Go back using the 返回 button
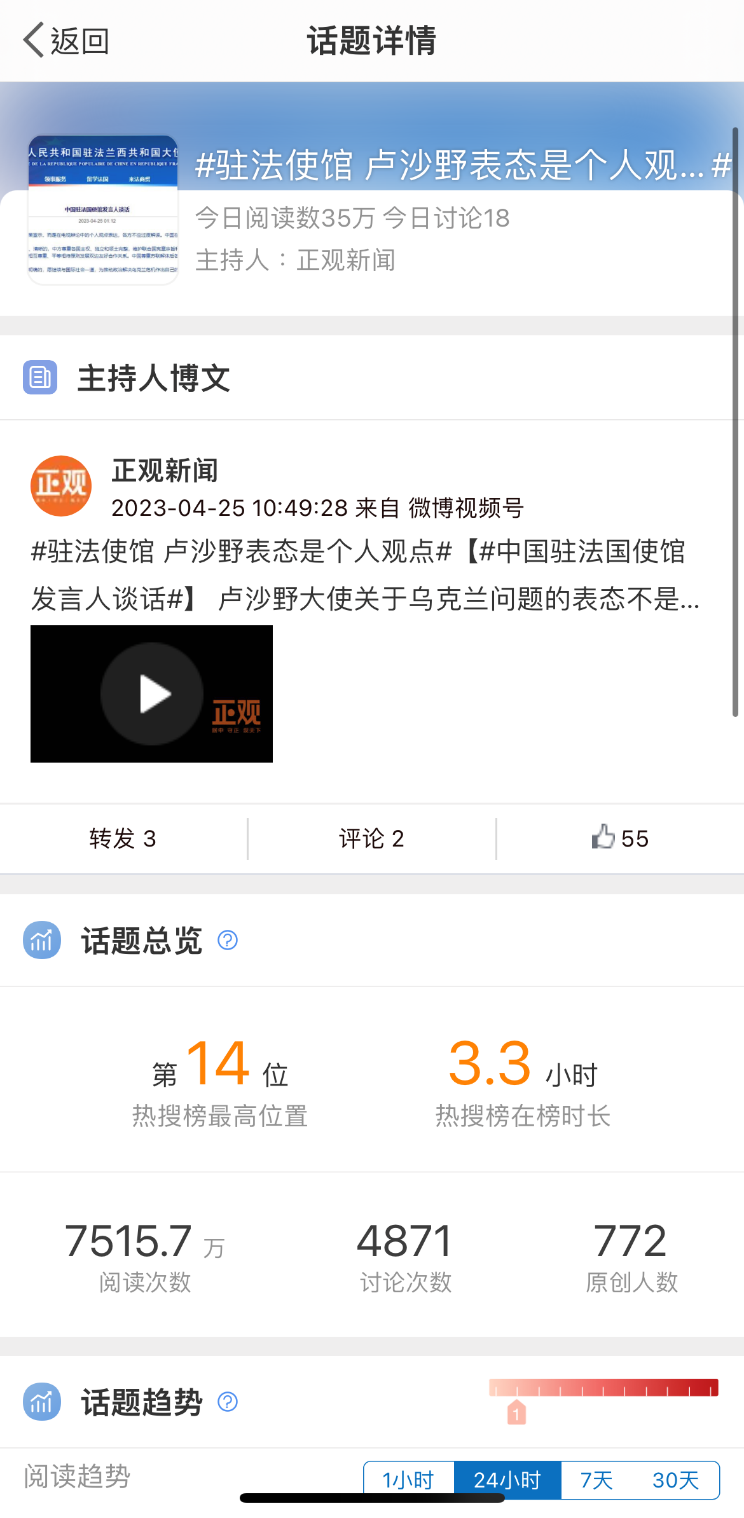 pos(66,41)
